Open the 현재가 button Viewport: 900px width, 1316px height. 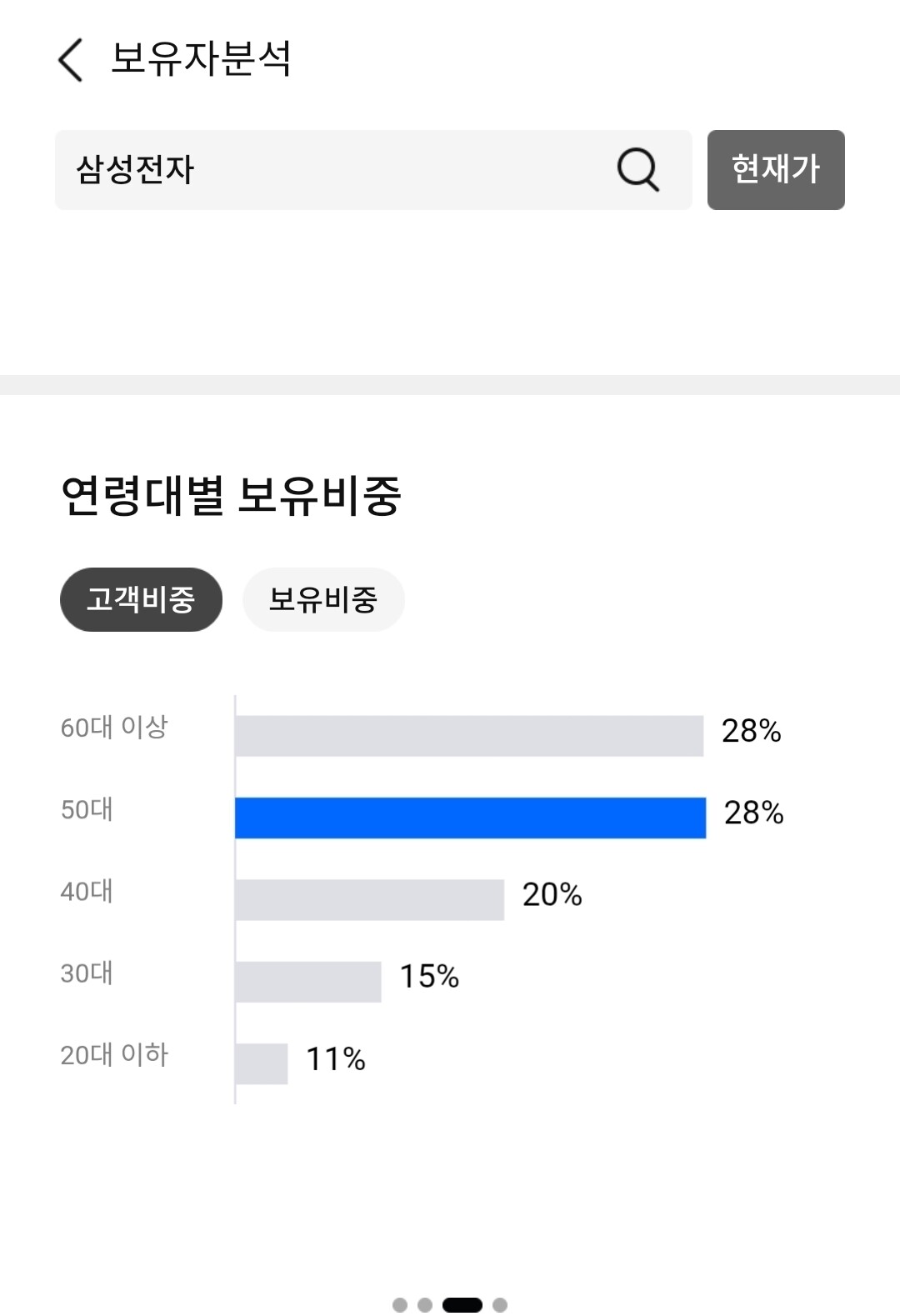[776, 170]
